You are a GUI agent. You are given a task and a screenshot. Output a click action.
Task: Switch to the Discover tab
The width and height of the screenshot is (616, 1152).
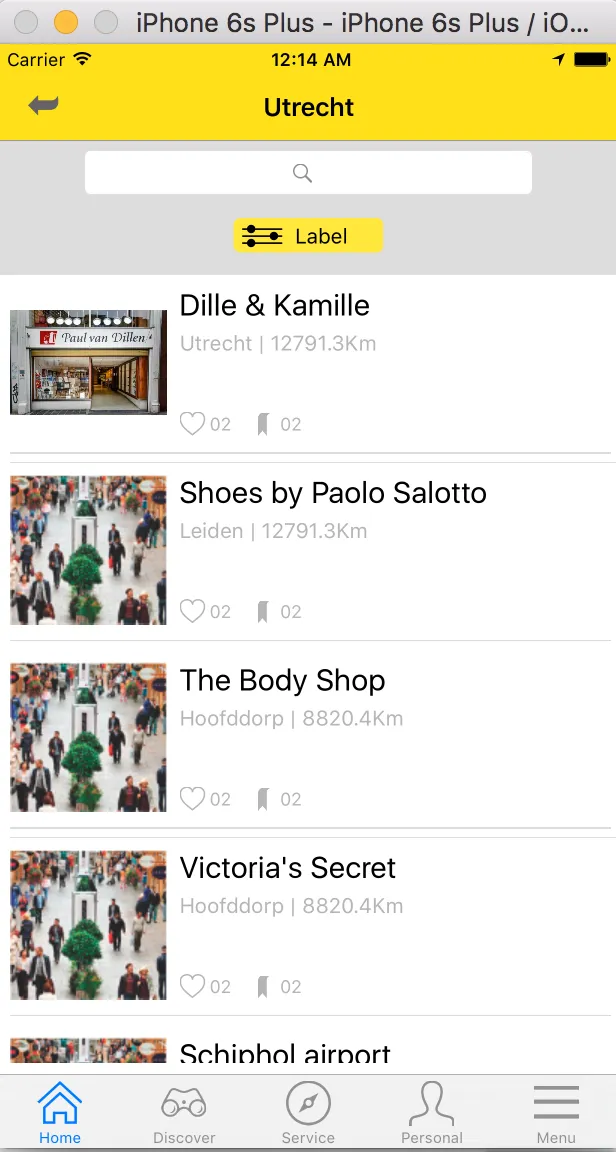tap(184, 1113)
